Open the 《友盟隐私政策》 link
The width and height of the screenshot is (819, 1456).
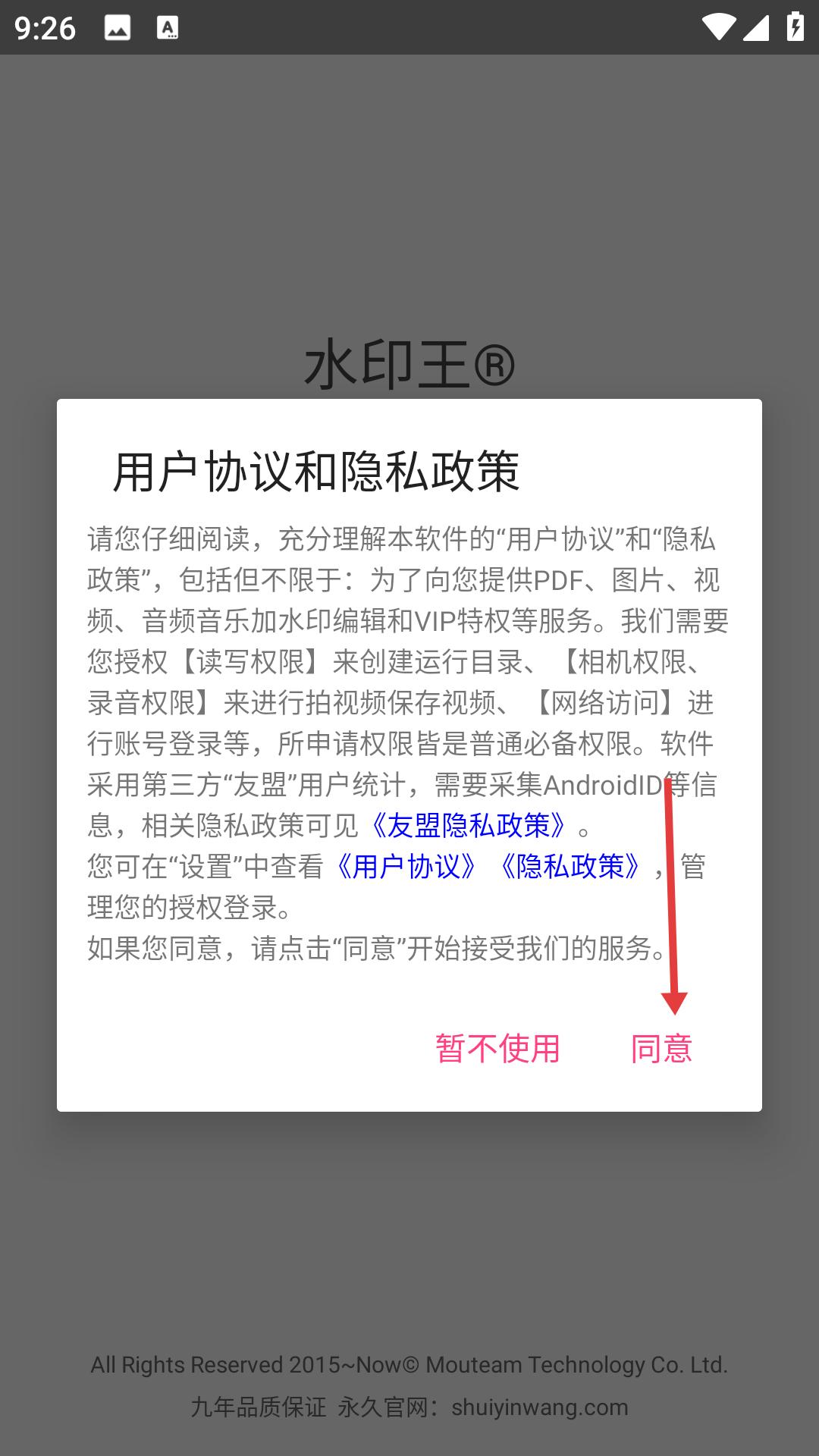pos(469,825)
